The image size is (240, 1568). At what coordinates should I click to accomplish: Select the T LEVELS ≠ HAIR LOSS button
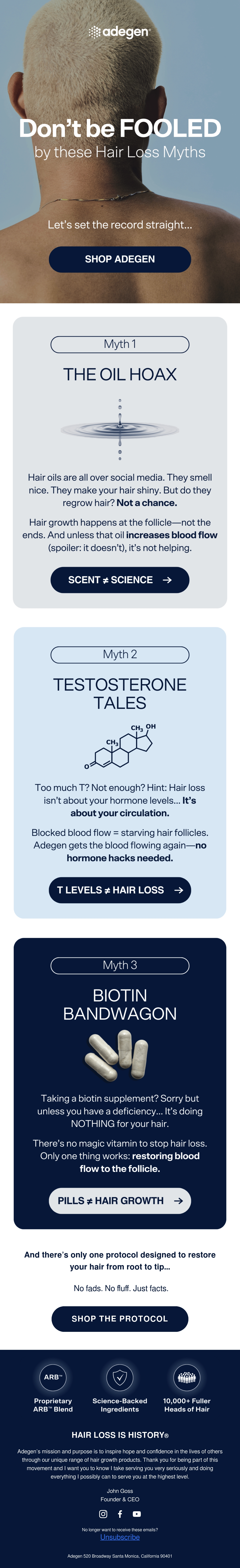pos(120,890)
